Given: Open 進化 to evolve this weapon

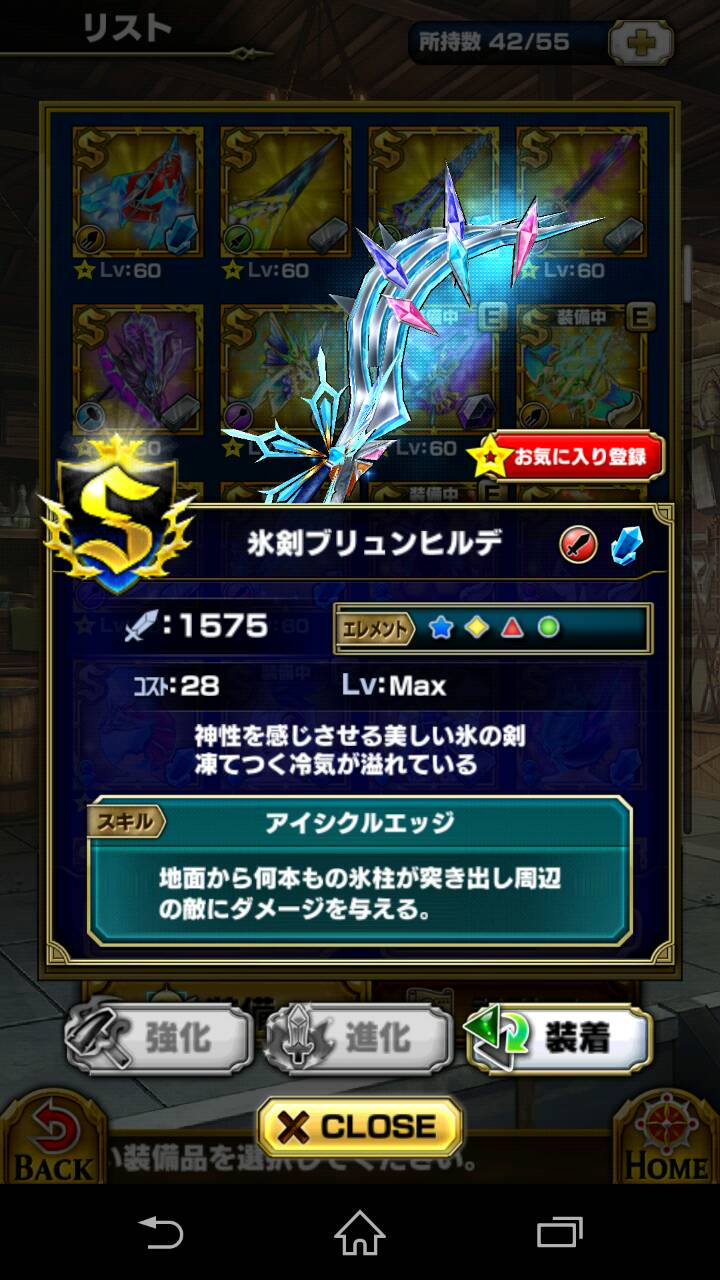Looking at the screenshot, I should (x=360, y=1038).
